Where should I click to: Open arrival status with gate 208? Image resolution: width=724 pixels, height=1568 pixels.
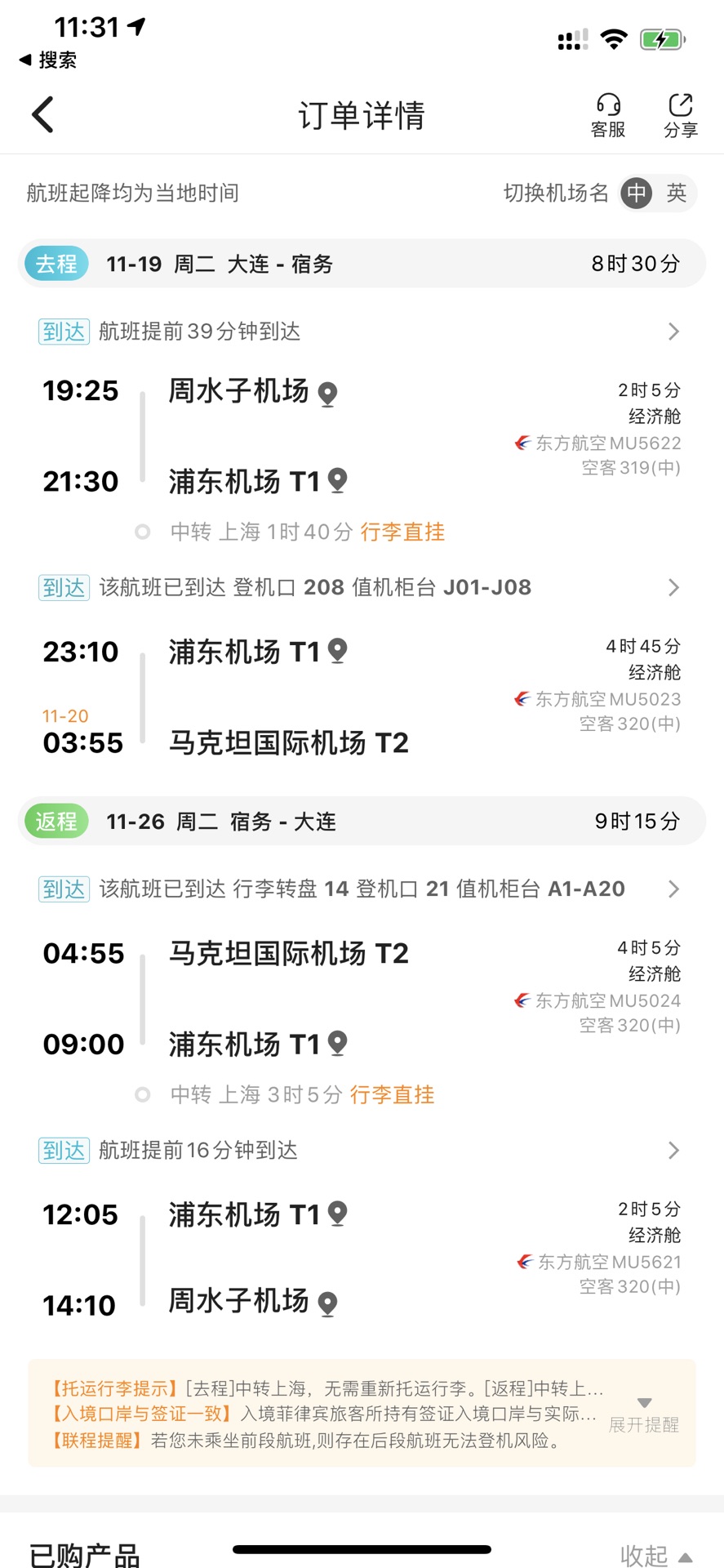point(359,587)
